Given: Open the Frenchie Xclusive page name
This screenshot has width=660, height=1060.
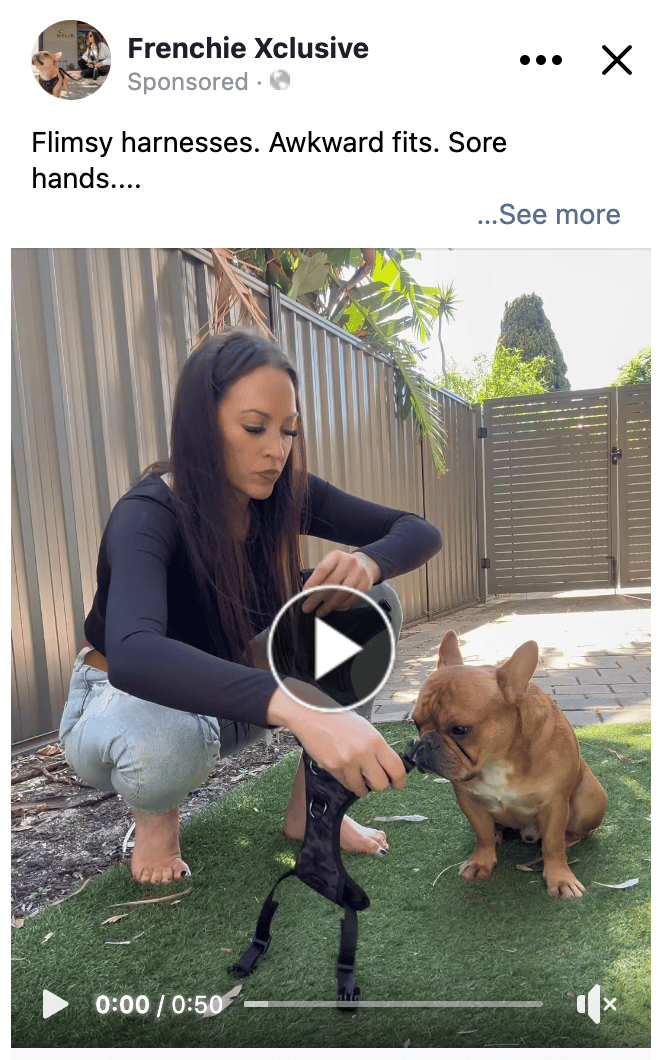Looking at the screenshot, I should [248, 48].
